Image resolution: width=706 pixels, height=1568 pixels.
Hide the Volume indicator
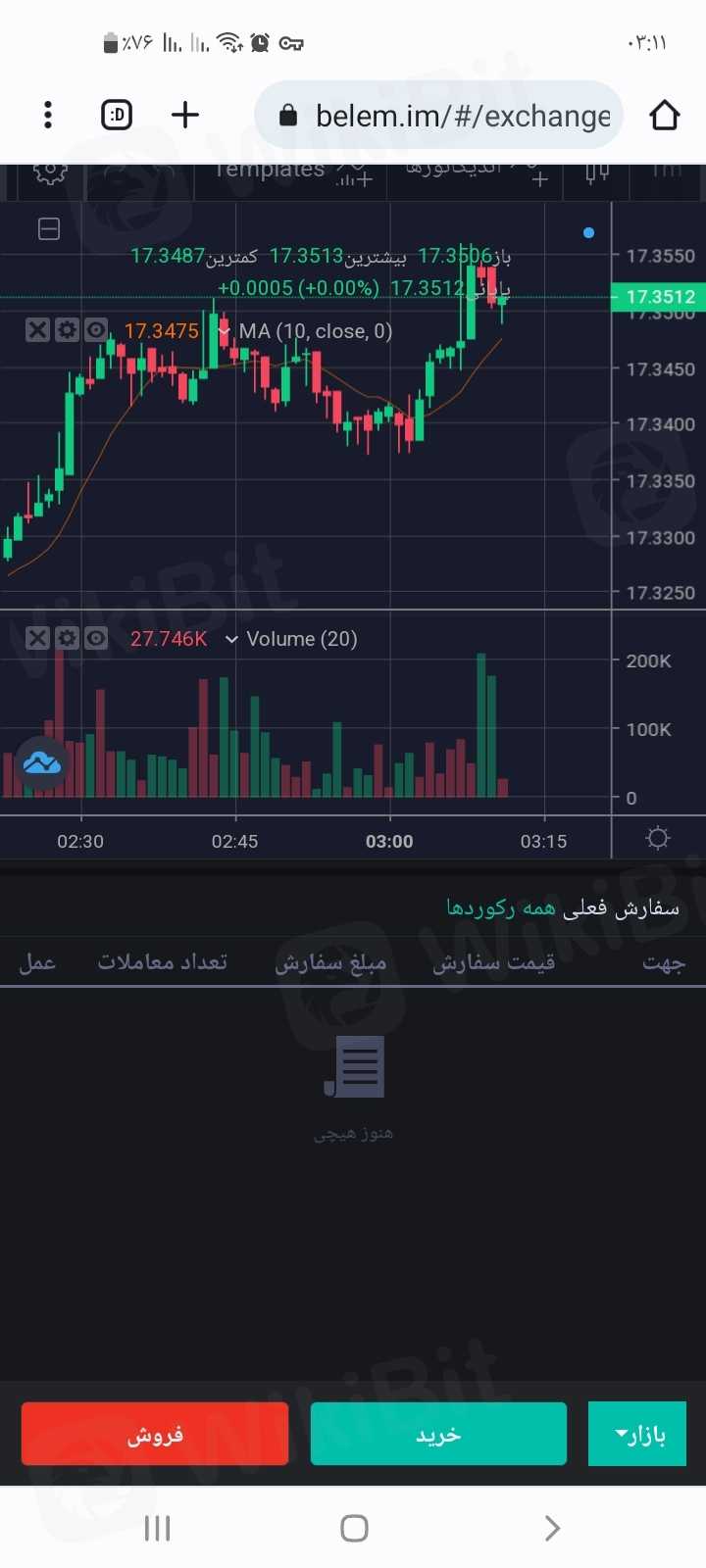95,639
